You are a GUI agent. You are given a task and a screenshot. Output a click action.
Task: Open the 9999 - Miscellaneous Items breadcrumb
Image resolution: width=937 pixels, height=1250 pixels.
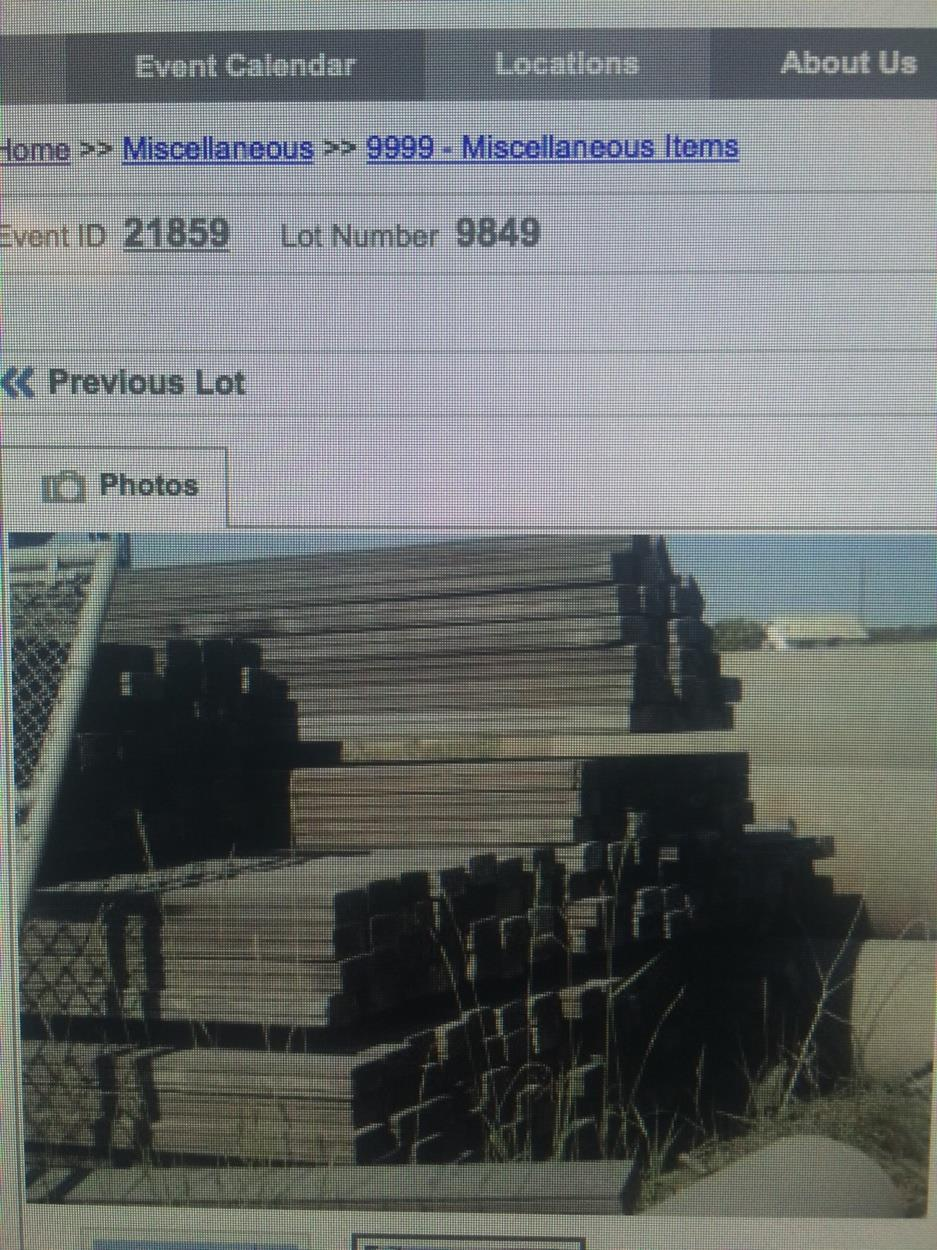(x=552, y=147)
